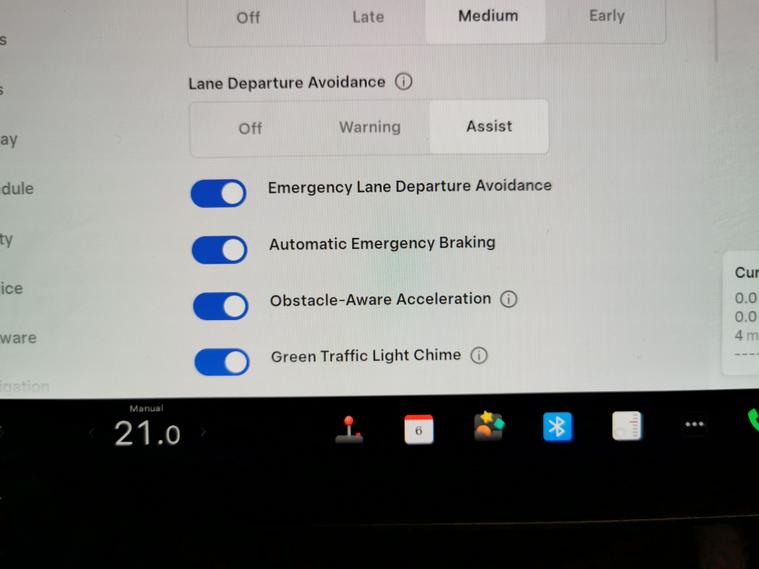Toggle Obstacle-Aware Acceleration switch
Screen dimensions: 759x569
220,306
